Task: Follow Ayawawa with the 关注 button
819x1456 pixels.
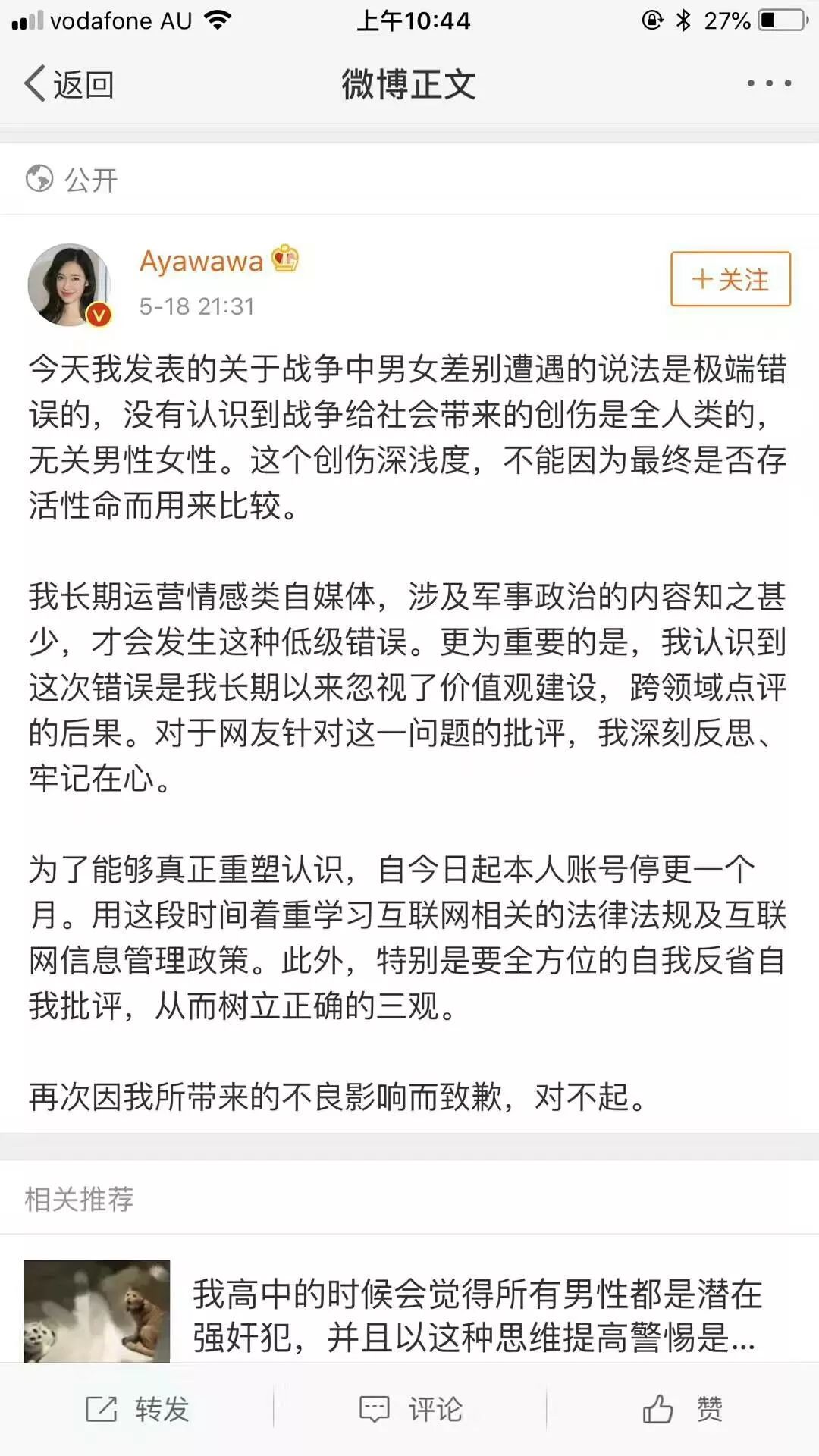Action: [x=730, y=279]
